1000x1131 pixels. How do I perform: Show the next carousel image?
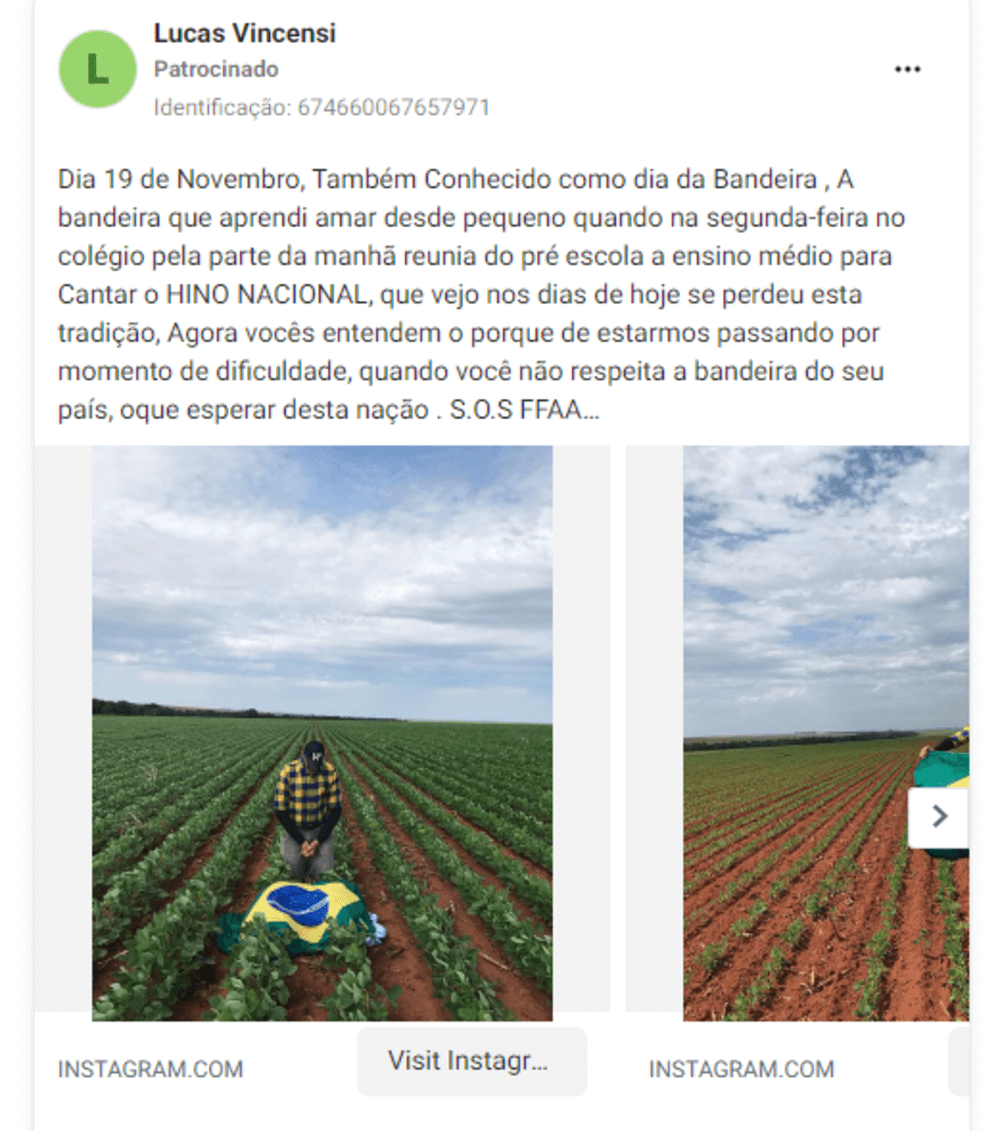click(938, 817)
